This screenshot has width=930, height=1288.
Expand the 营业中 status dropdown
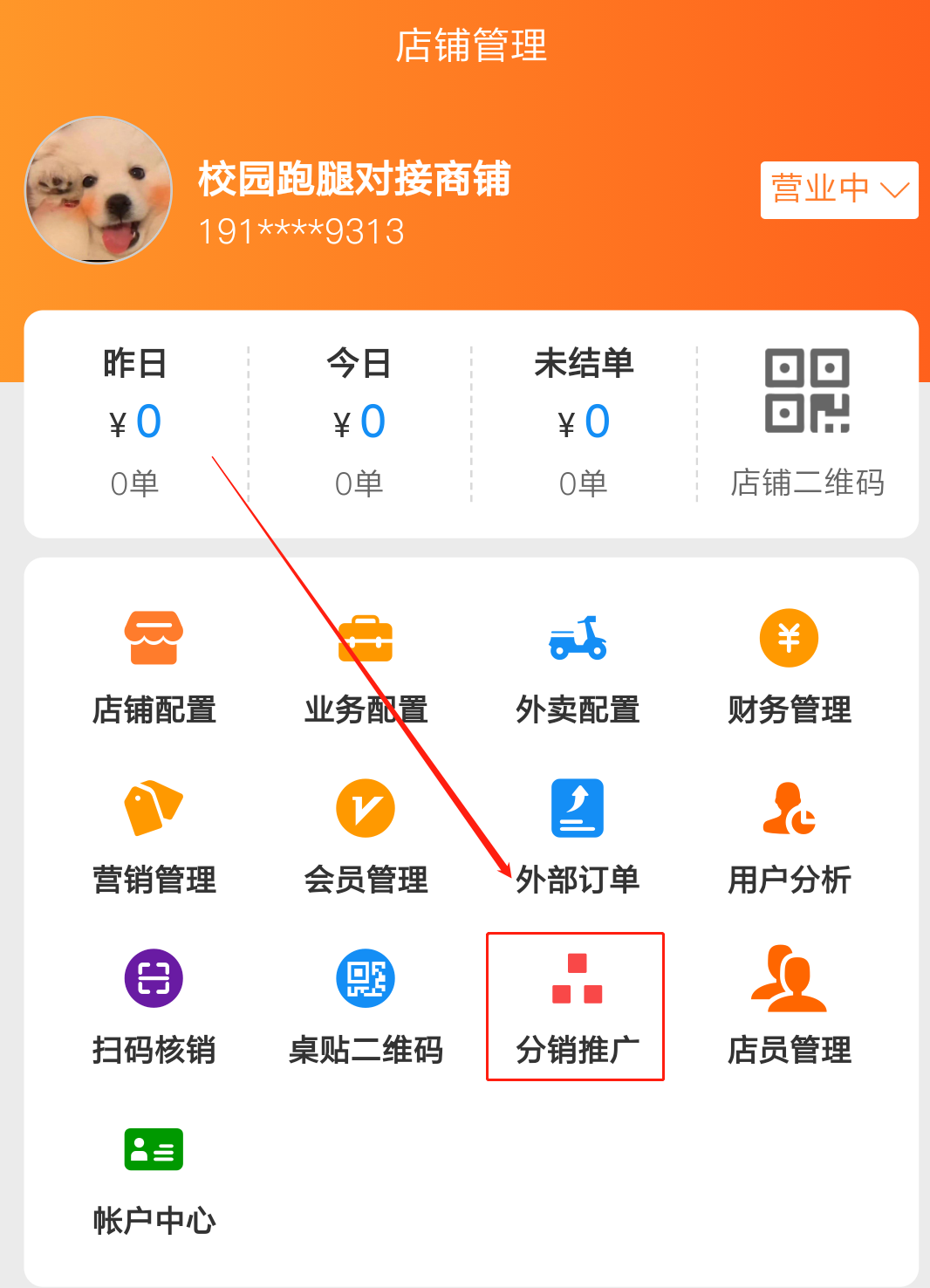coord(838,189)
